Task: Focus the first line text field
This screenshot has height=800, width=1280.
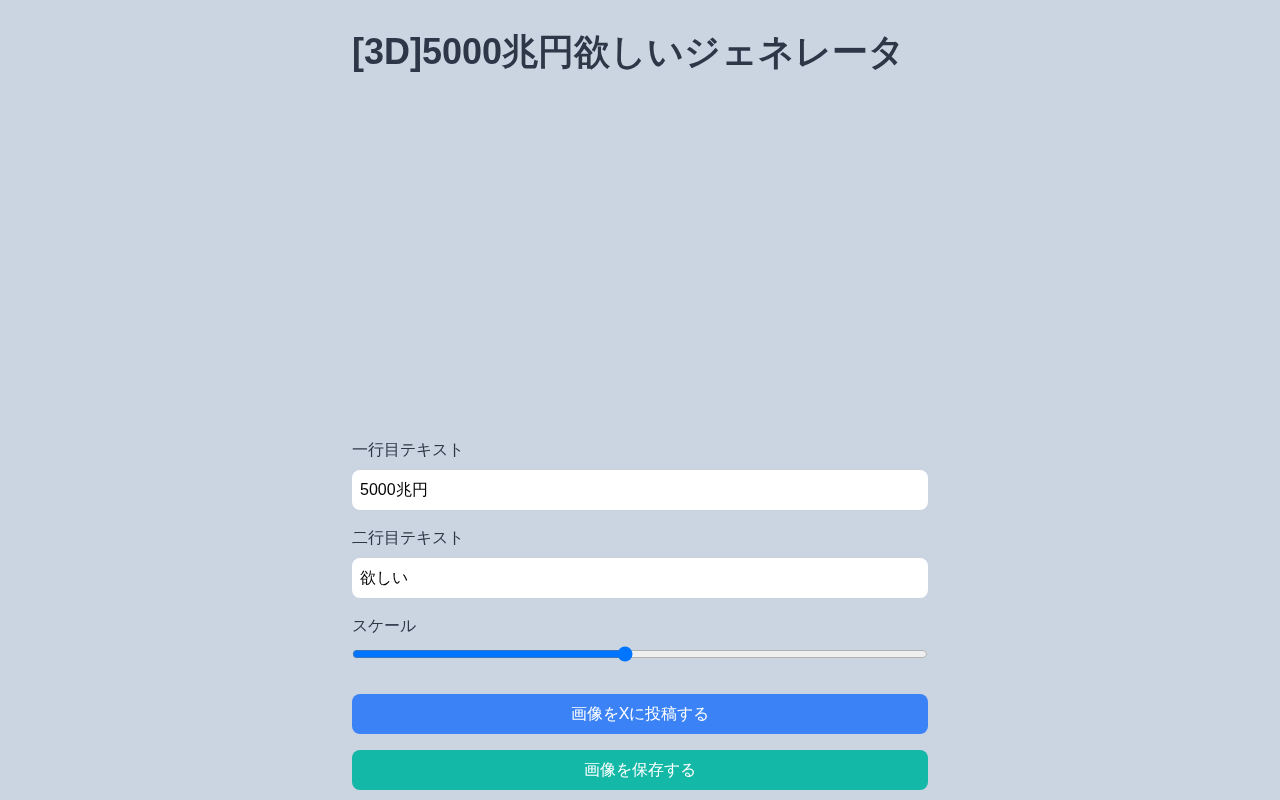Action: click(640, 490)
